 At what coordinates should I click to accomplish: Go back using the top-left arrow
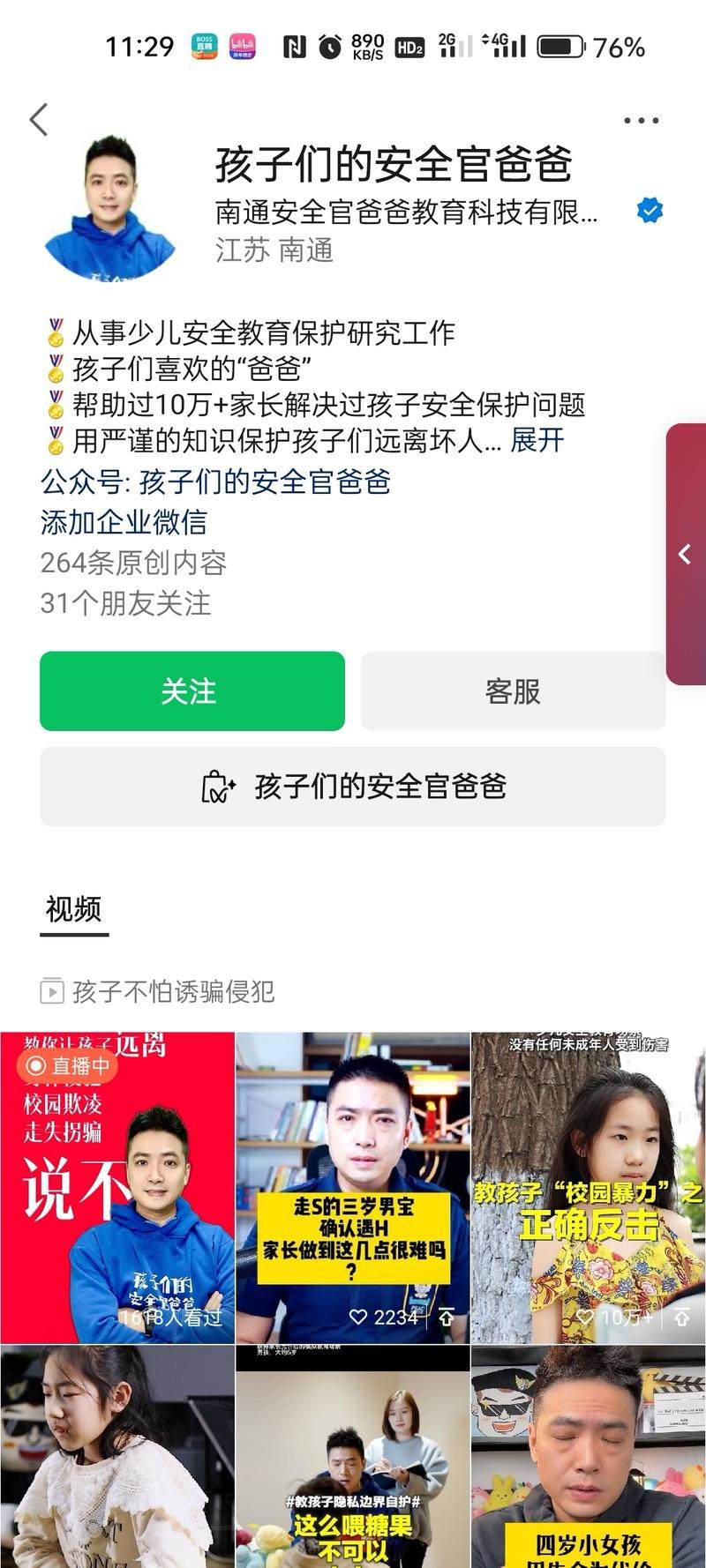[39, 120]
